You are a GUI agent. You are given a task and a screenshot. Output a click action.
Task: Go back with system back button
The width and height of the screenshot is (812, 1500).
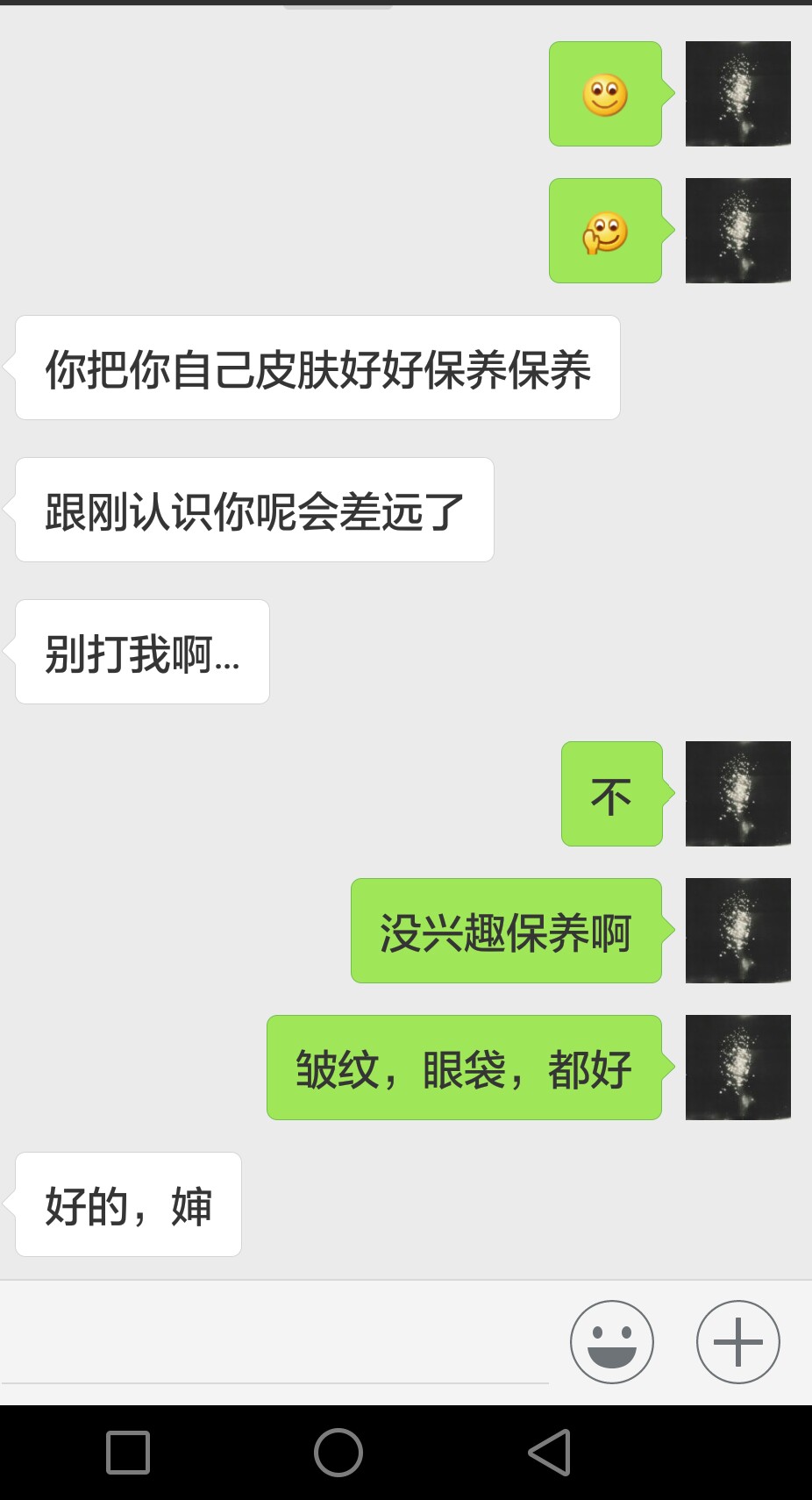[x=550, y=1453]
